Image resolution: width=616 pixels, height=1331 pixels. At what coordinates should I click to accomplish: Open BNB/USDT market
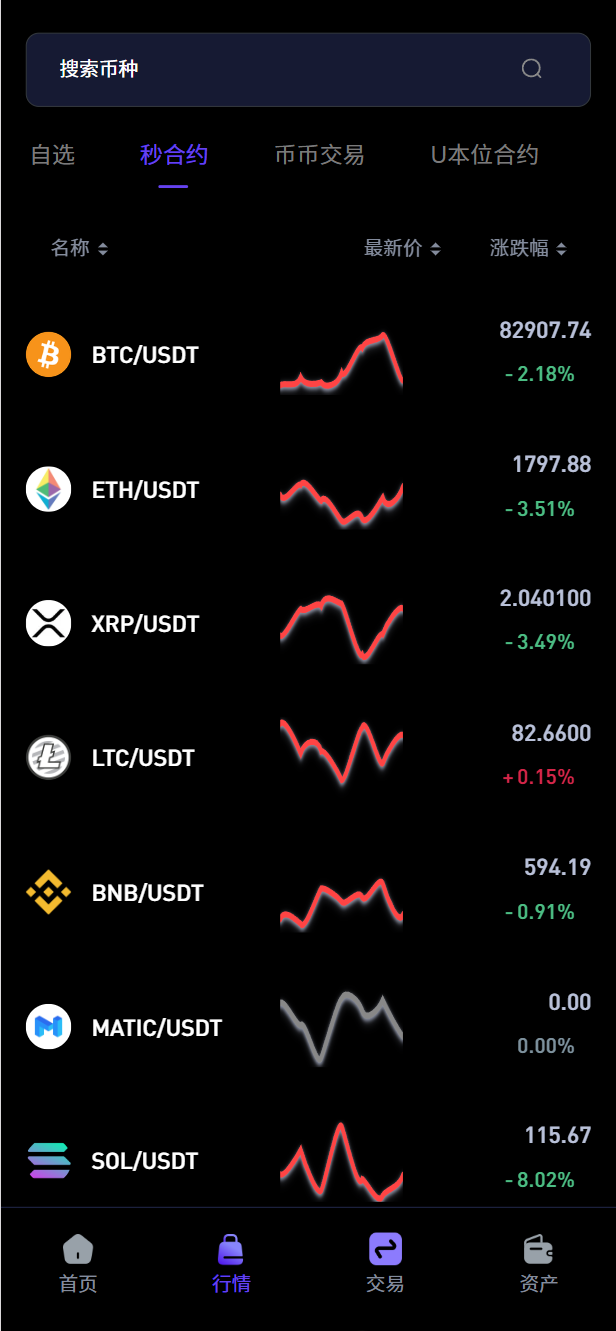click(308, 892)
